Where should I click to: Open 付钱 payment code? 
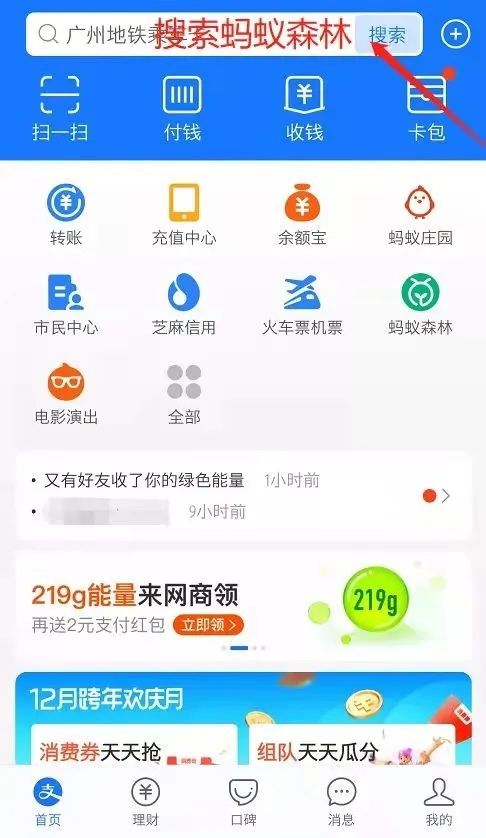click(x=182, y=109)
